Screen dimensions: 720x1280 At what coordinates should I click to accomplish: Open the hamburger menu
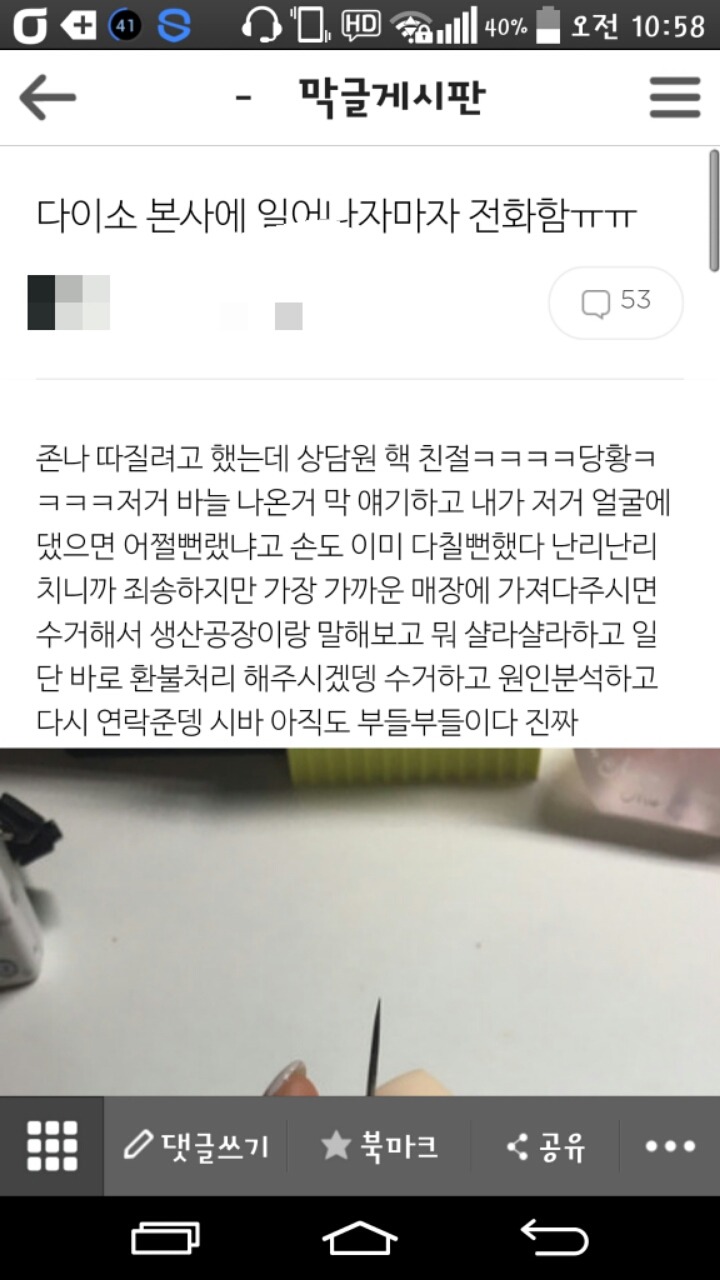[674, 98]
